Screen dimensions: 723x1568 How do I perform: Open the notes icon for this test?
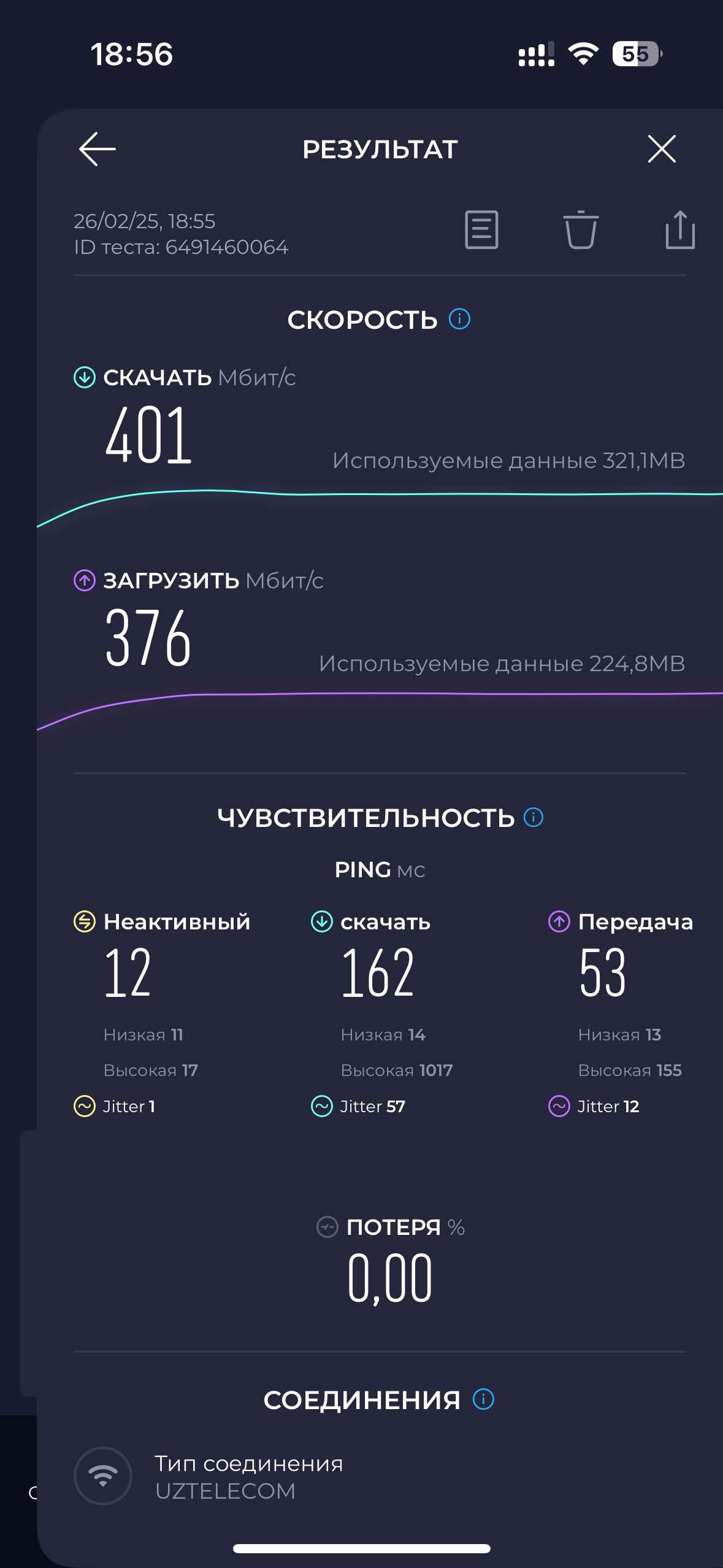click(x=481, y=230)
